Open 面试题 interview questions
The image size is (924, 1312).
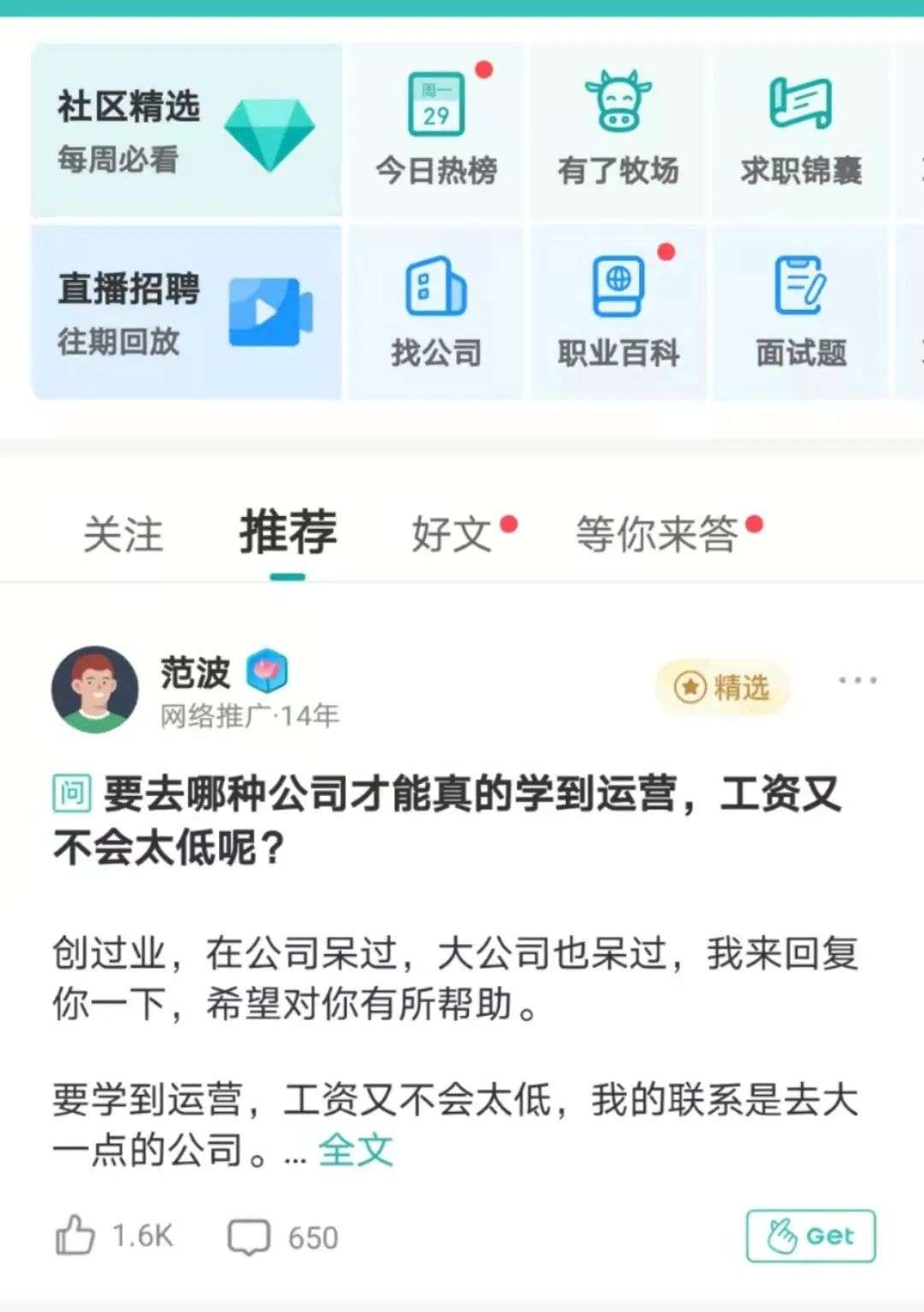pyautogui.click(x=801, y=312)
